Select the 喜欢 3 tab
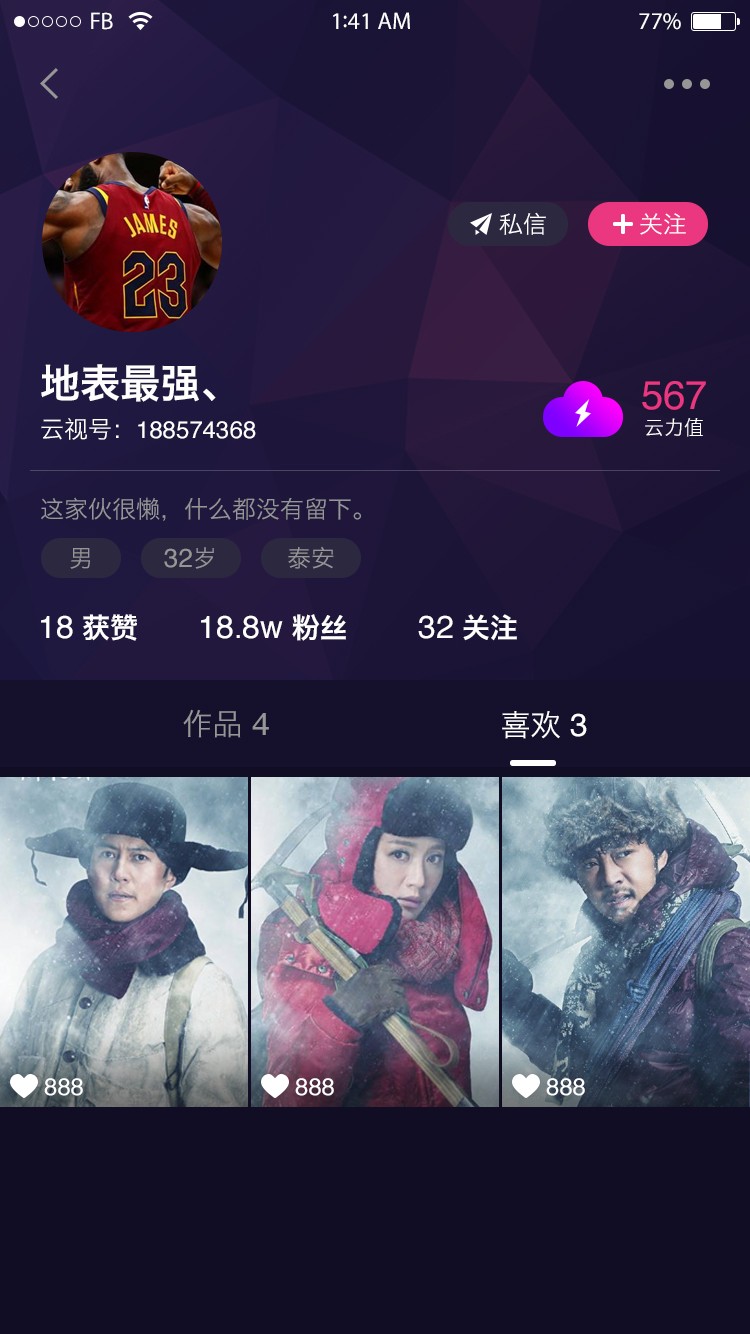Viewport: 750px width, 1334px height. click(x=544, y=725)
